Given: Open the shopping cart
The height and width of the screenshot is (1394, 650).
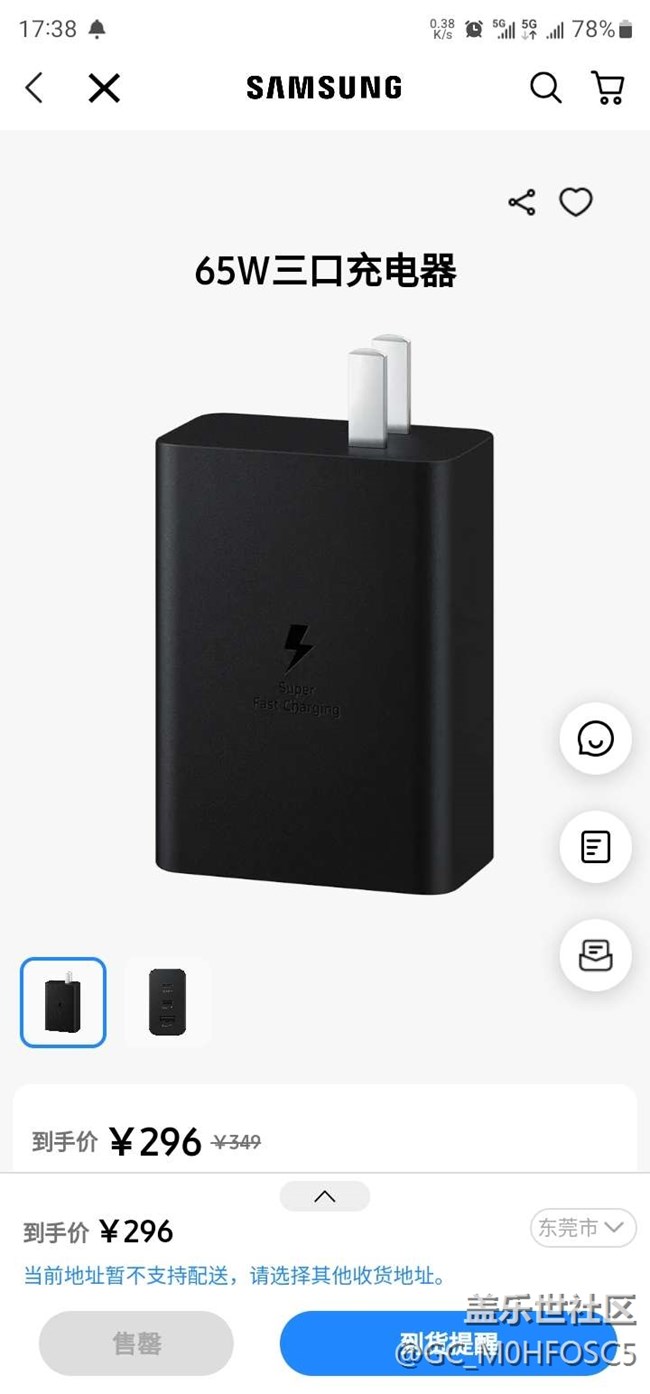Looking at the screenshot, I should click(x=608, y=88).
